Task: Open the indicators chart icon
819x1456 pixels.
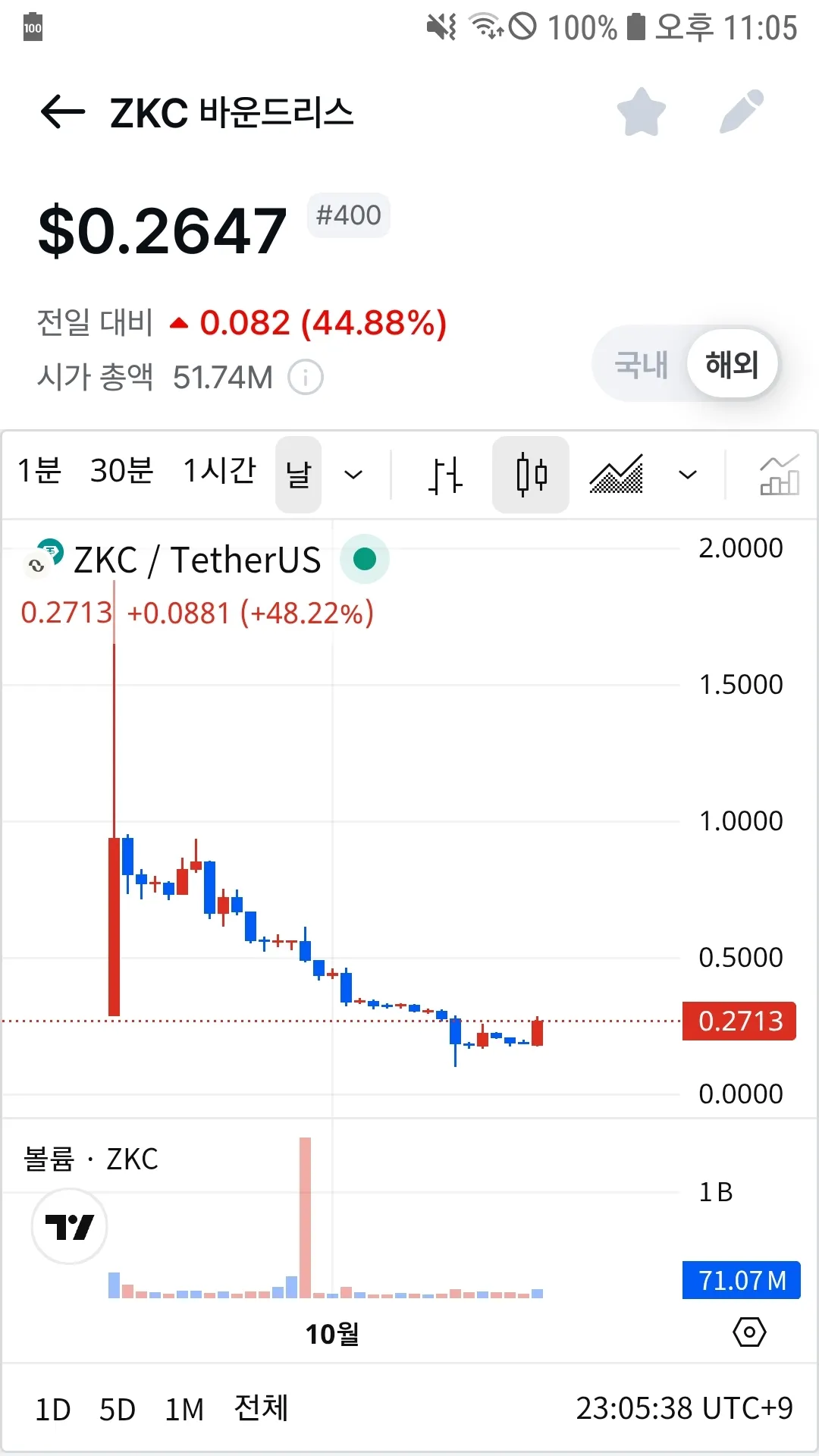Action: pos(780,475)
